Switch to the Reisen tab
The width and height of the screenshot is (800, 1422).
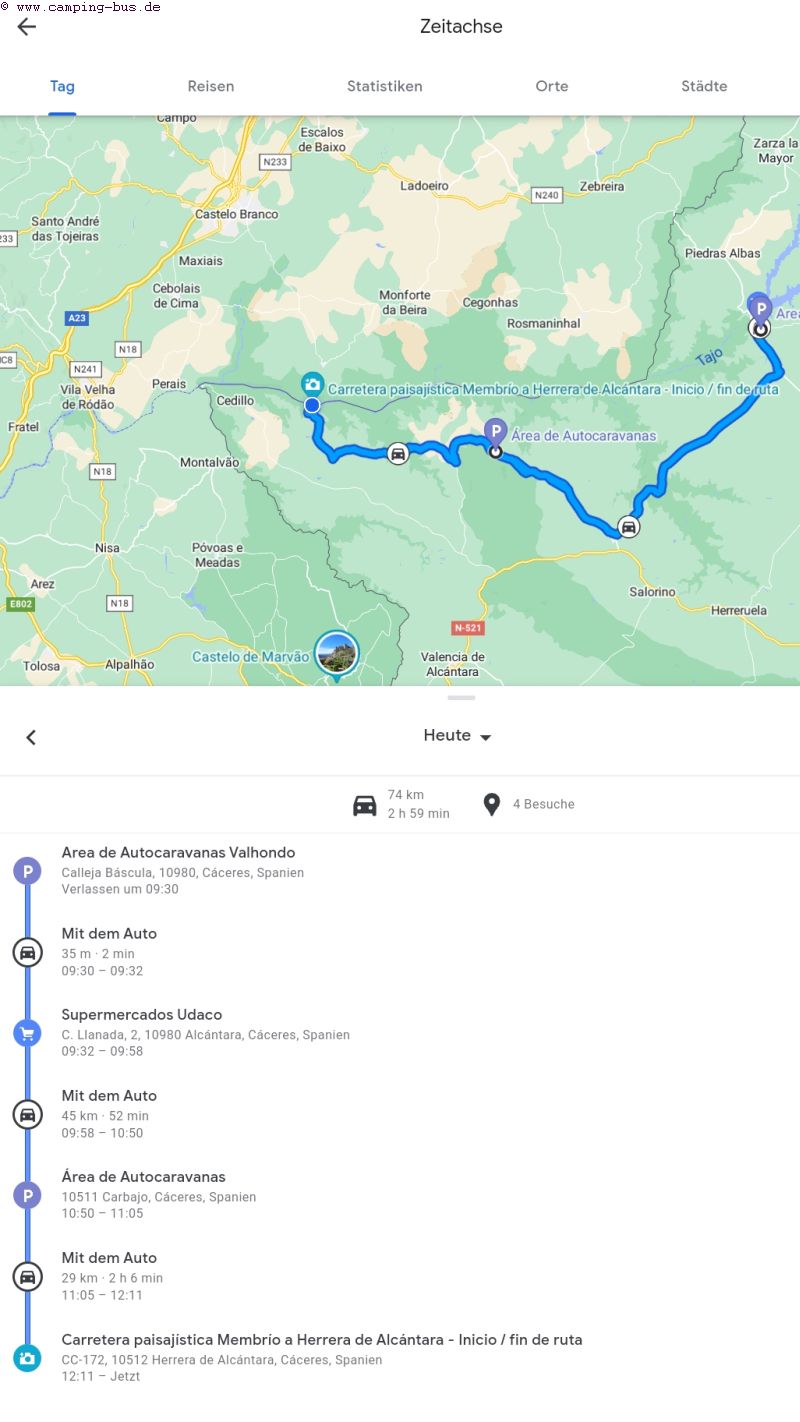(x=211, y=86)
